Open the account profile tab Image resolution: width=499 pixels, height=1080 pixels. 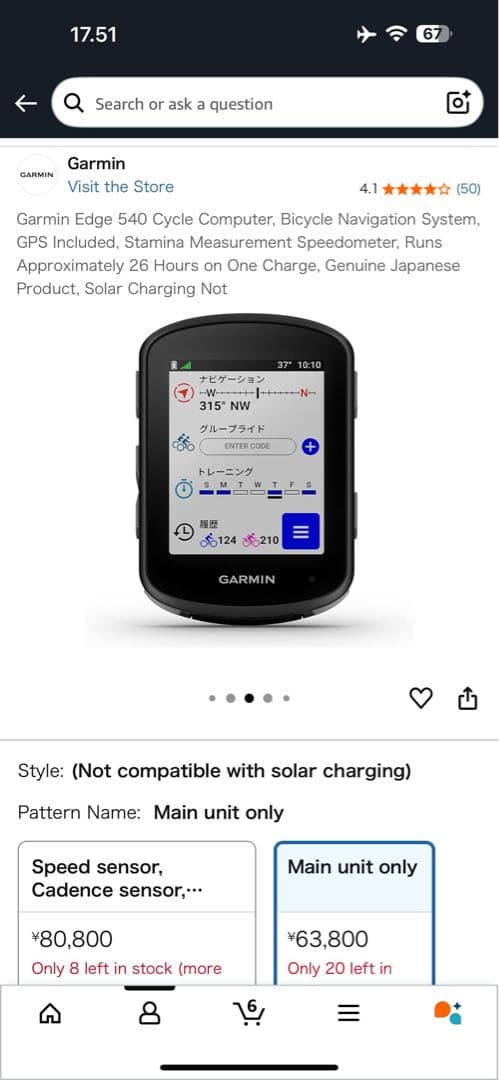[150, 1012]
